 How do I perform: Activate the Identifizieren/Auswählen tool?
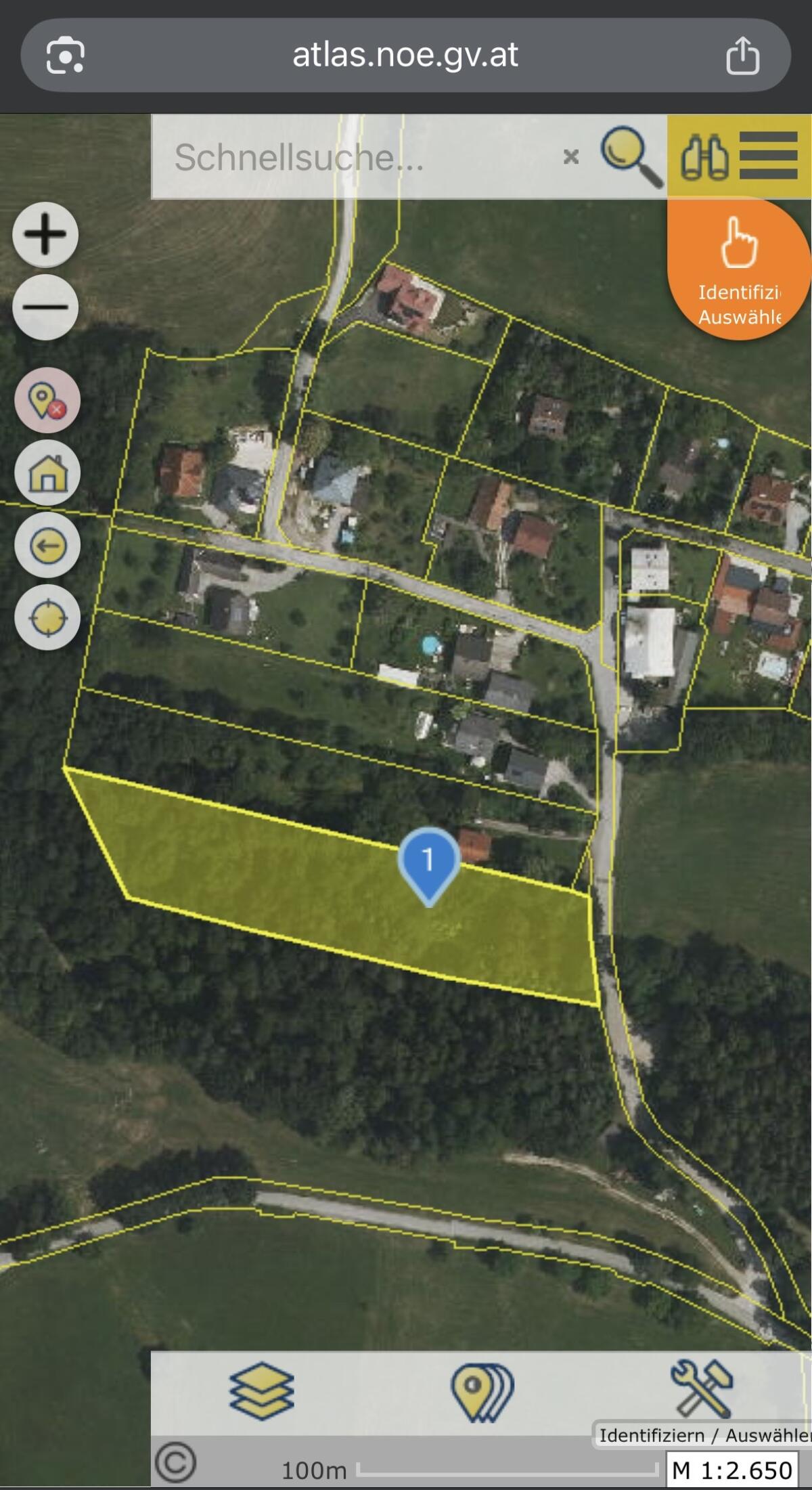740,269
